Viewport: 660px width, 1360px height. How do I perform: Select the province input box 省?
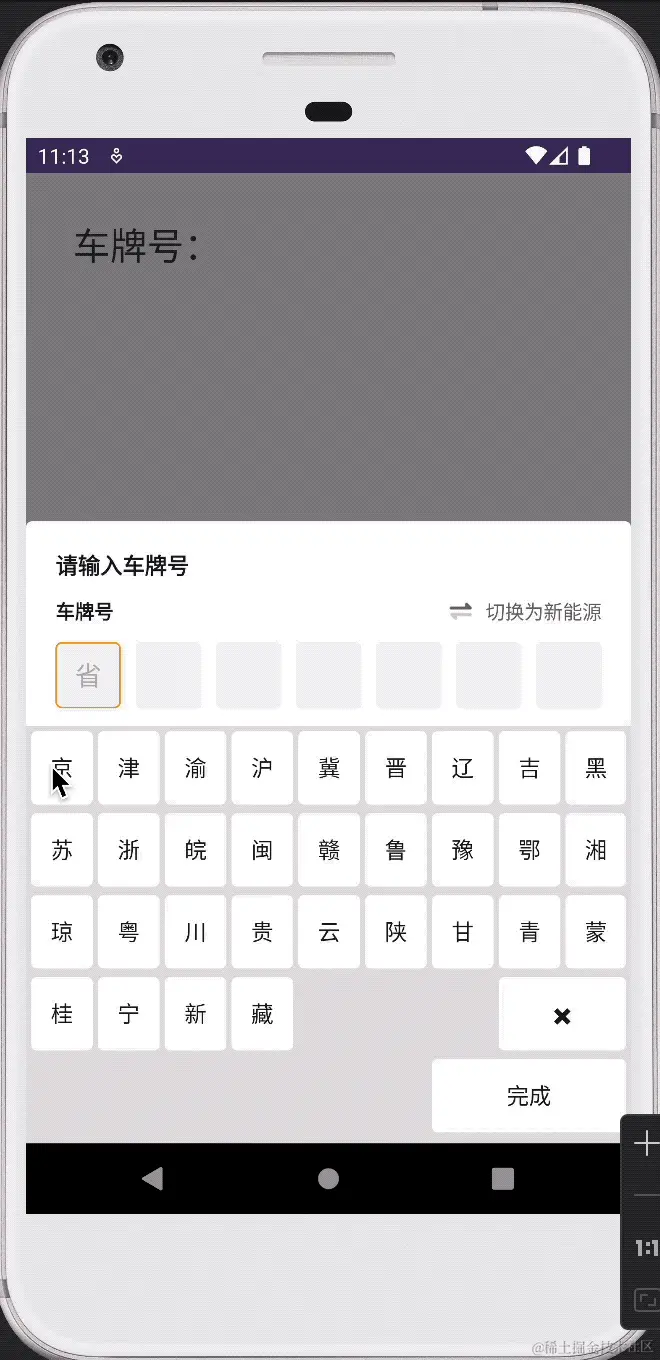[x=88, y=675]
